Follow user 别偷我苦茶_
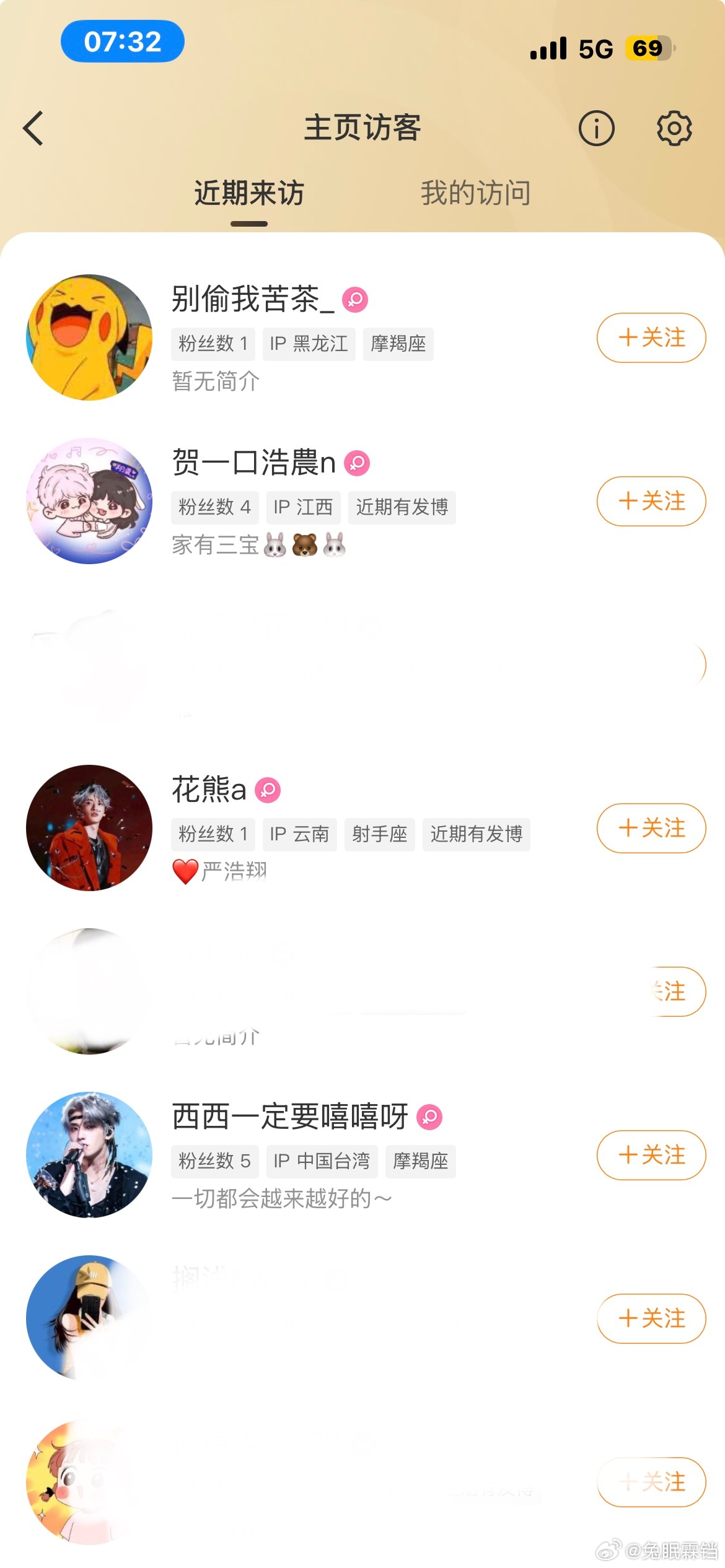The height and width of the screenshot is (1568, 725). click(x=651, y=339)
